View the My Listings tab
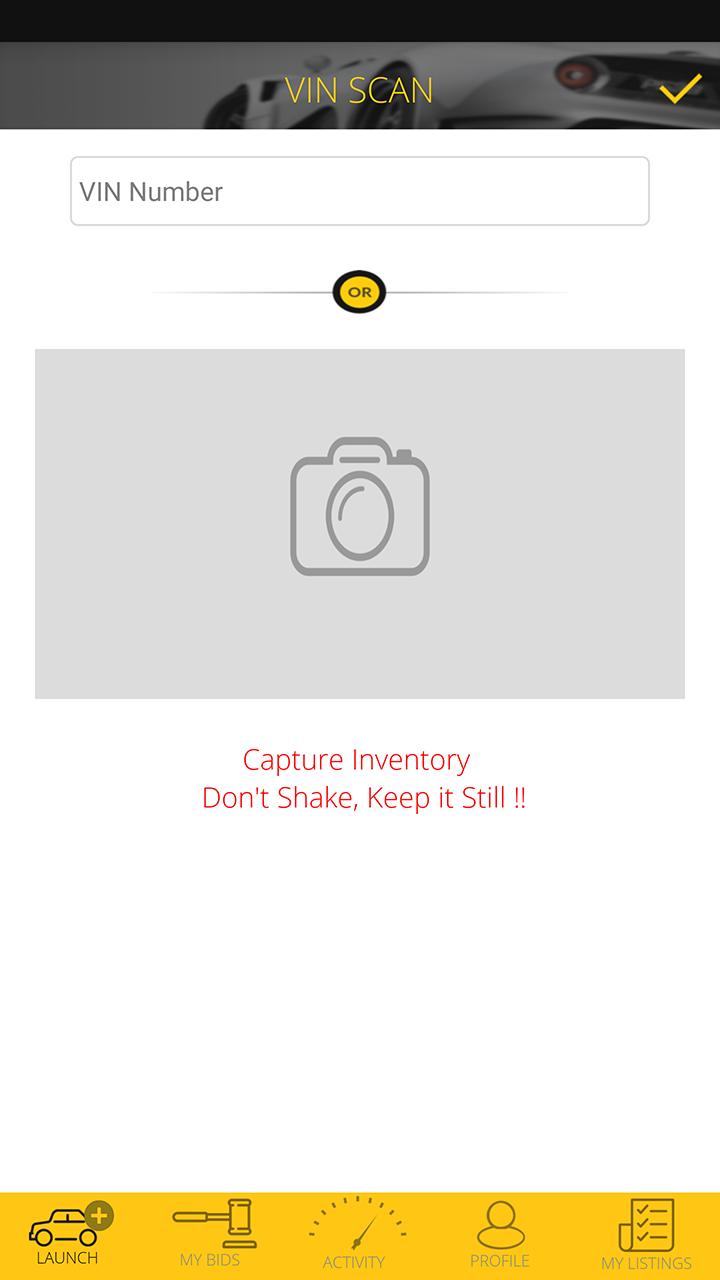Screen dimensions: 720x1280 pos(646,1235)
